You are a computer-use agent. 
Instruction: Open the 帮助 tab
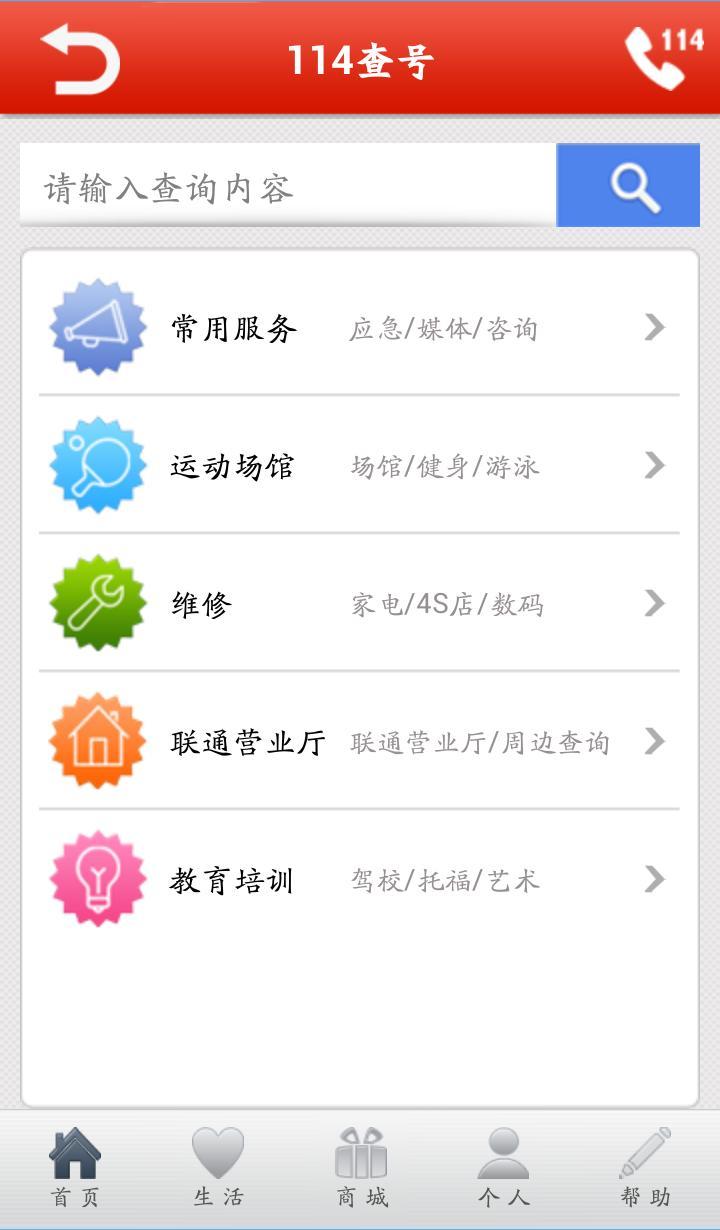click(645, 1168)
